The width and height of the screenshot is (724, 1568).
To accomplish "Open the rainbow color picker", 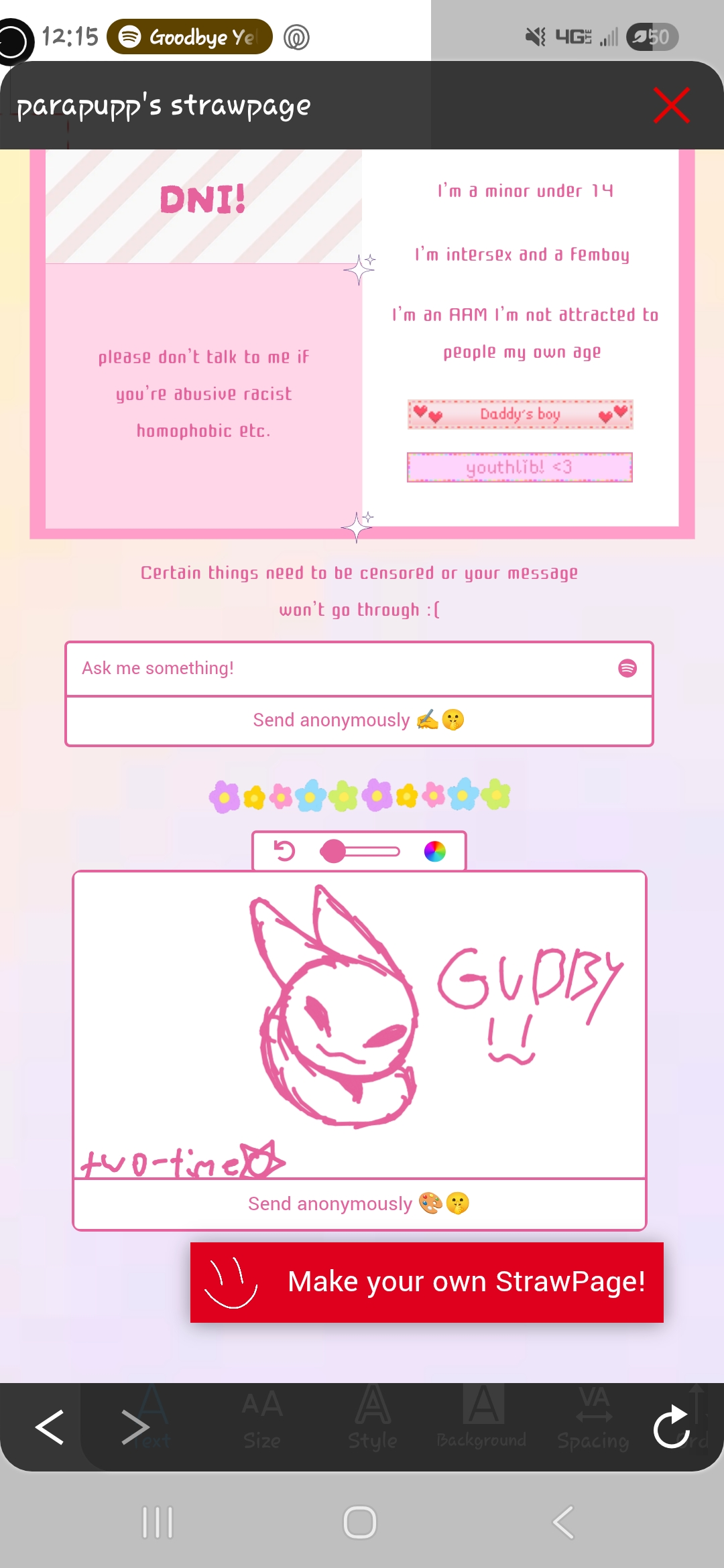I will pos(435,852).
